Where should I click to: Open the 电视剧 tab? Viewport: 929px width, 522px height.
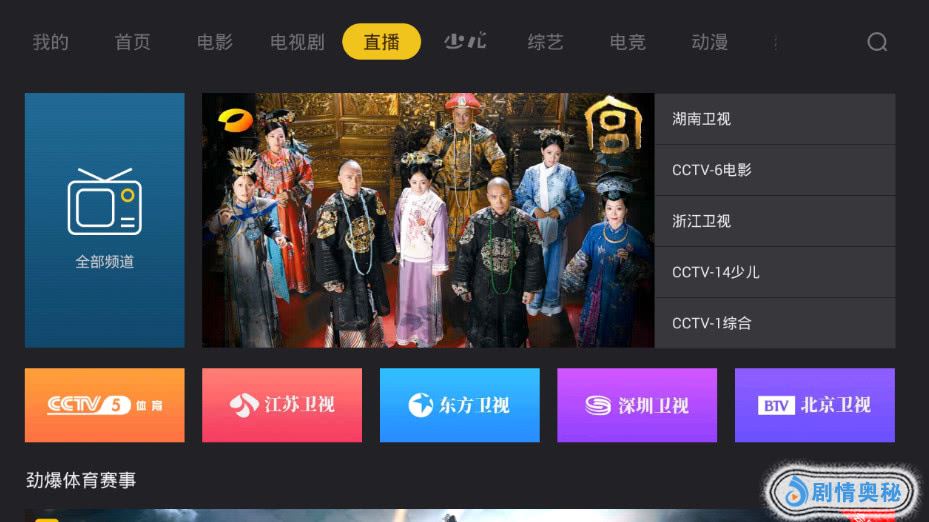click(297, 42)
